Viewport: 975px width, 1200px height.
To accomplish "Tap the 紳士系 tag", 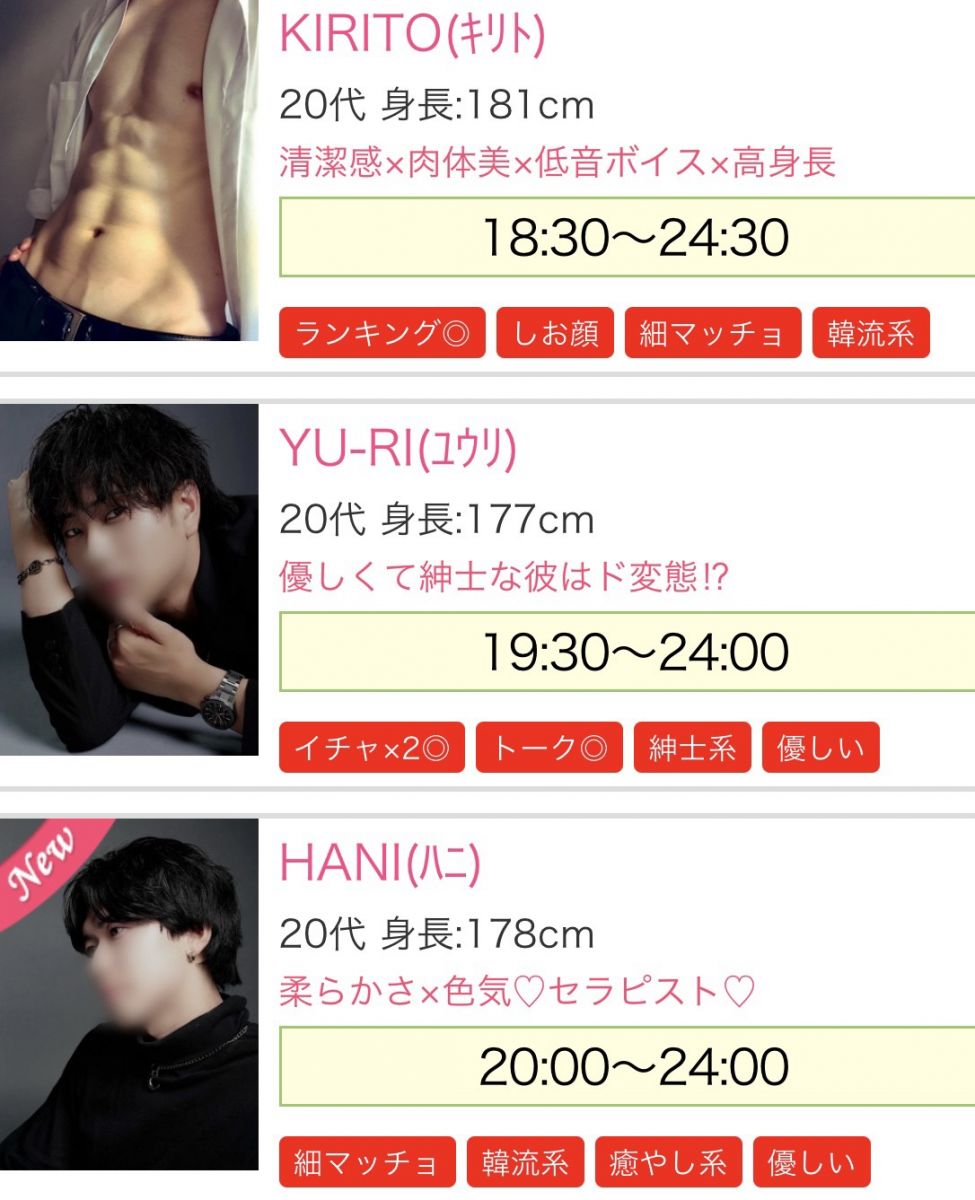I will pos(692,748).
